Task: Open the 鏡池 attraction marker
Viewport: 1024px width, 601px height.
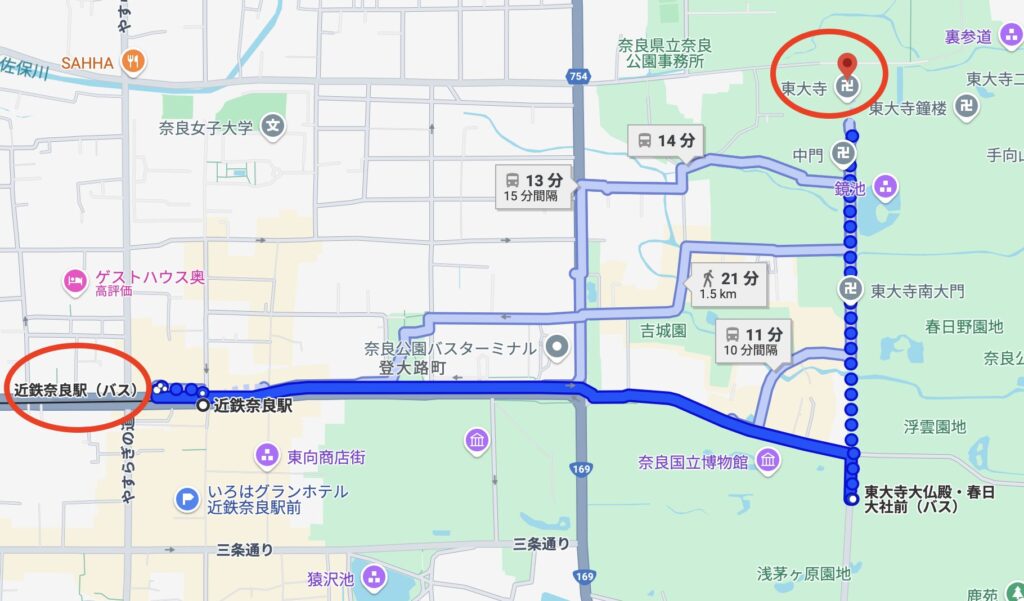Action: coord(885,185)
